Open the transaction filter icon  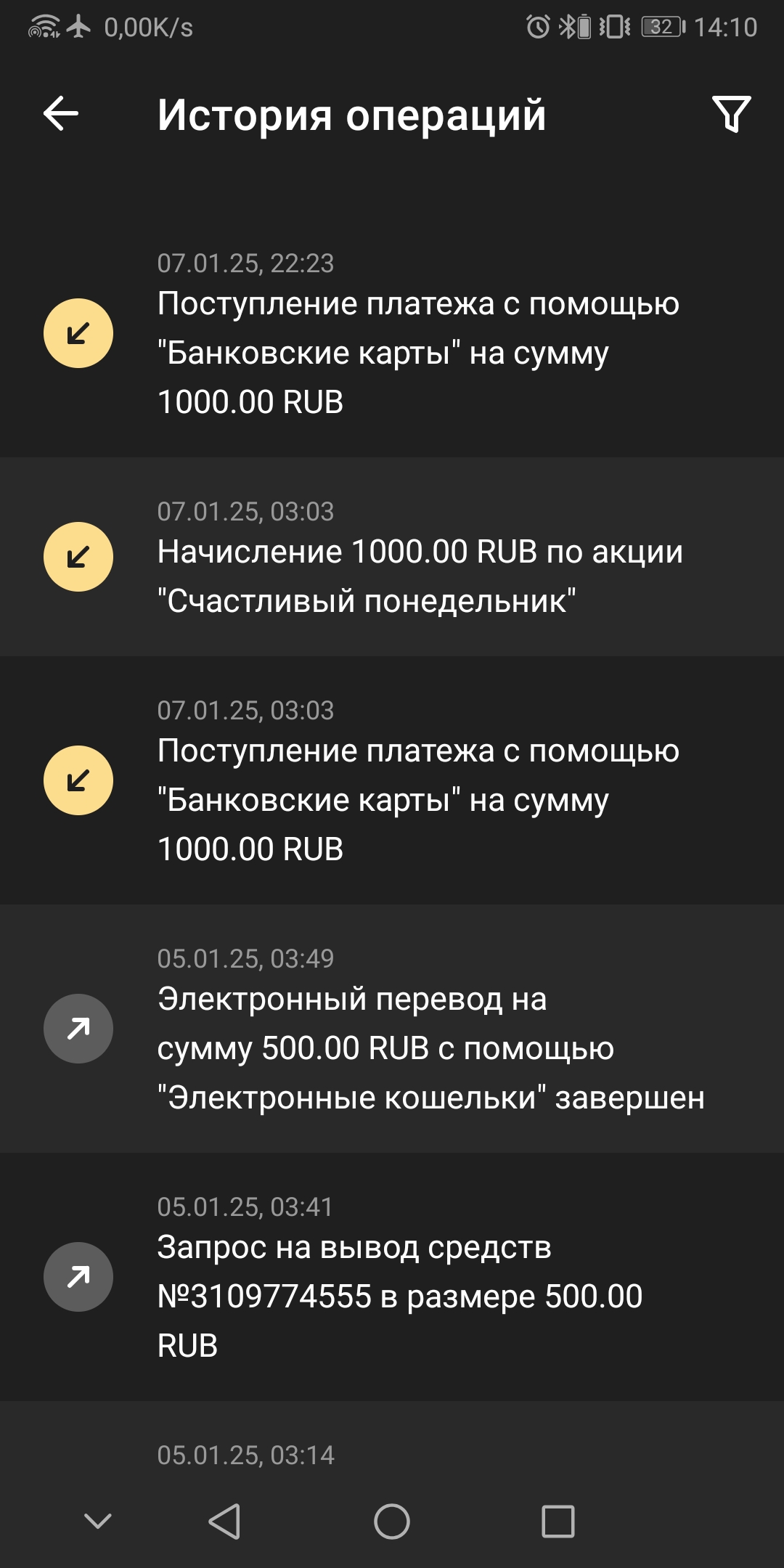(732, 113)
